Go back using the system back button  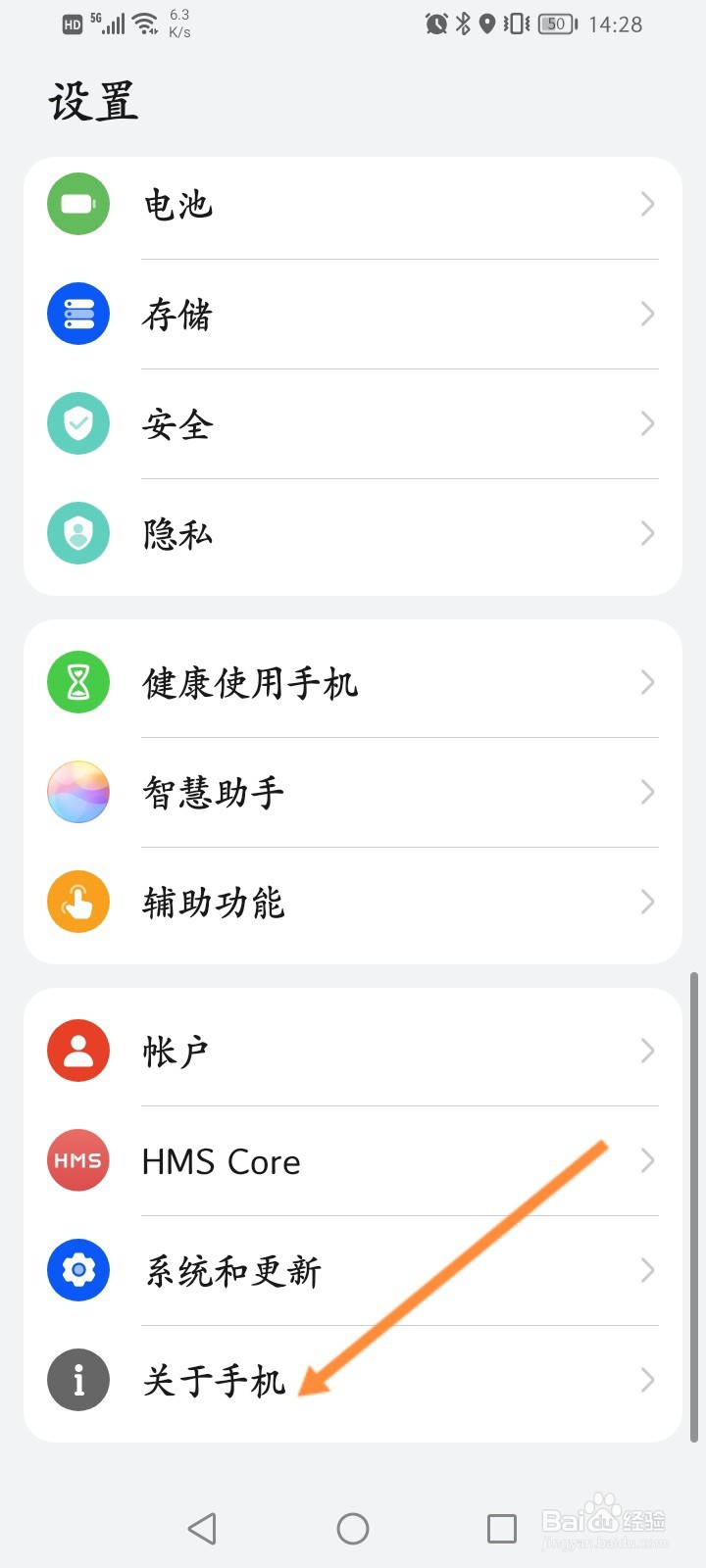pyautogui.click(x=202, y=1528)
